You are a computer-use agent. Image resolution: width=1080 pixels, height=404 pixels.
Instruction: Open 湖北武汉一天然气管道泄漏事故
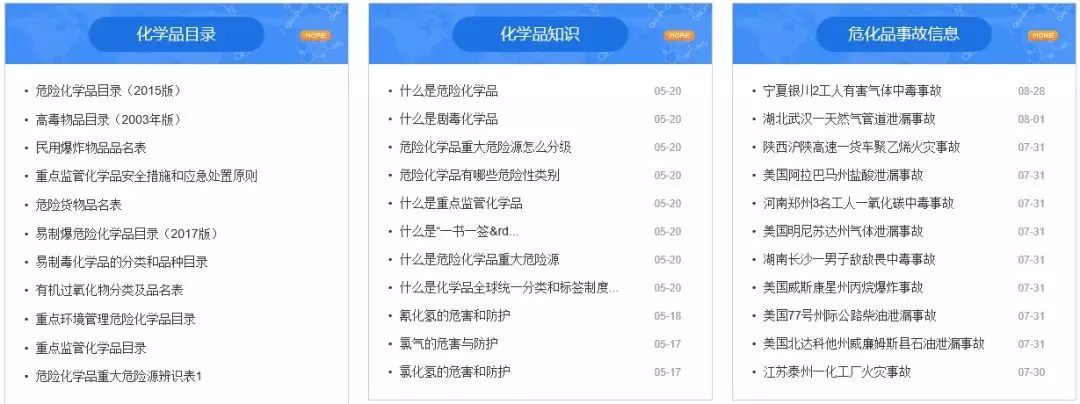click(849, 119)
